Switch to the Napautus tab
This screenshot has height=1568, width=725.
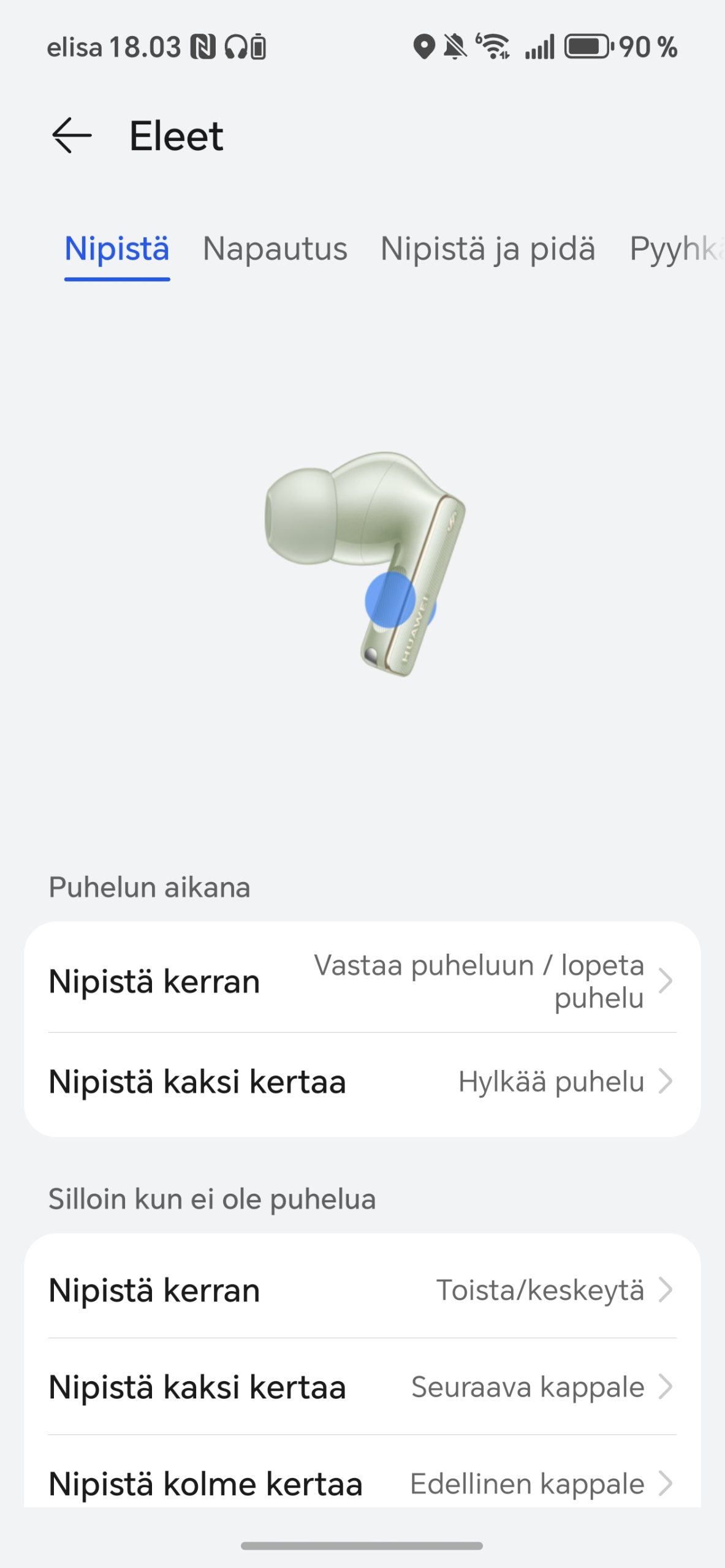(x=275, y=249)
